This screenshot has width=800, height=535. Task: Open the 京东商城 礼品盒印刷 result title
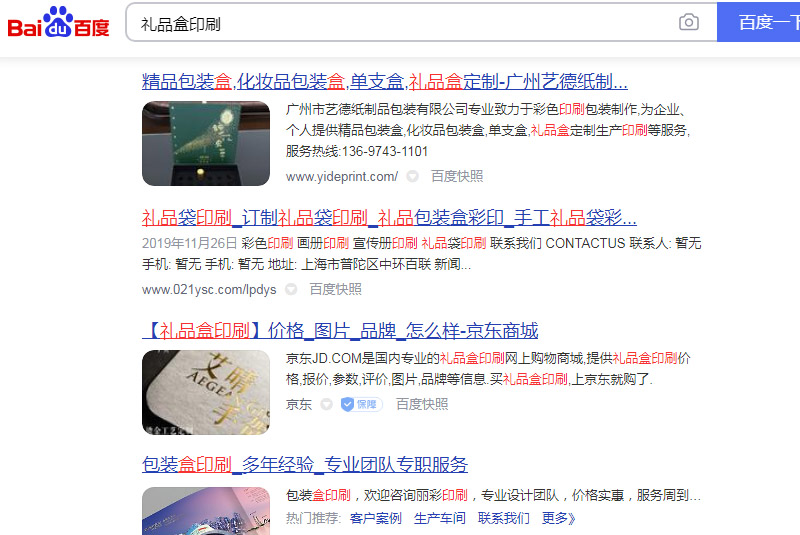point(340,330)
